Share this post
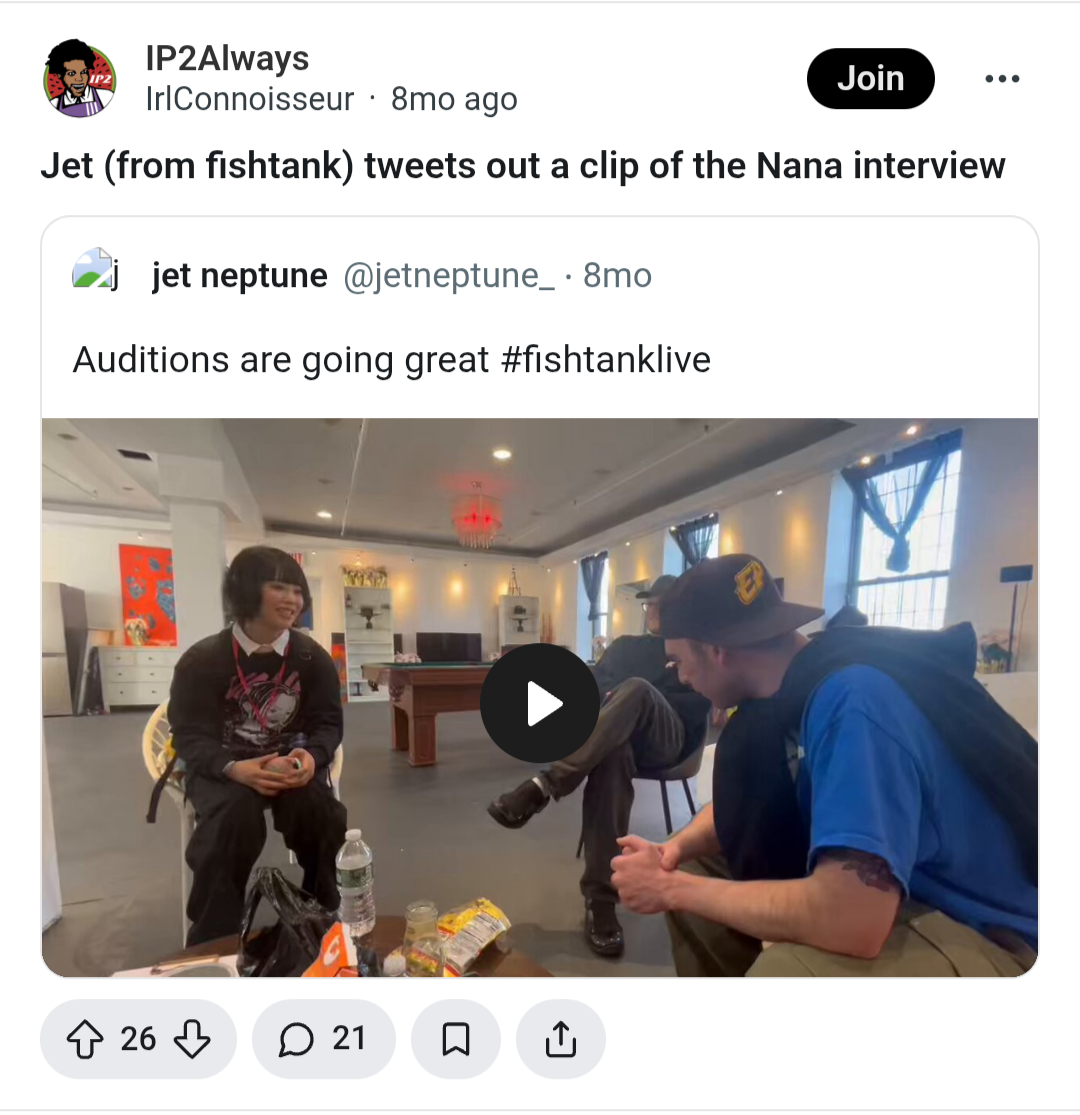This screenshot has height=1115, width=1080. pos(560,1039)
